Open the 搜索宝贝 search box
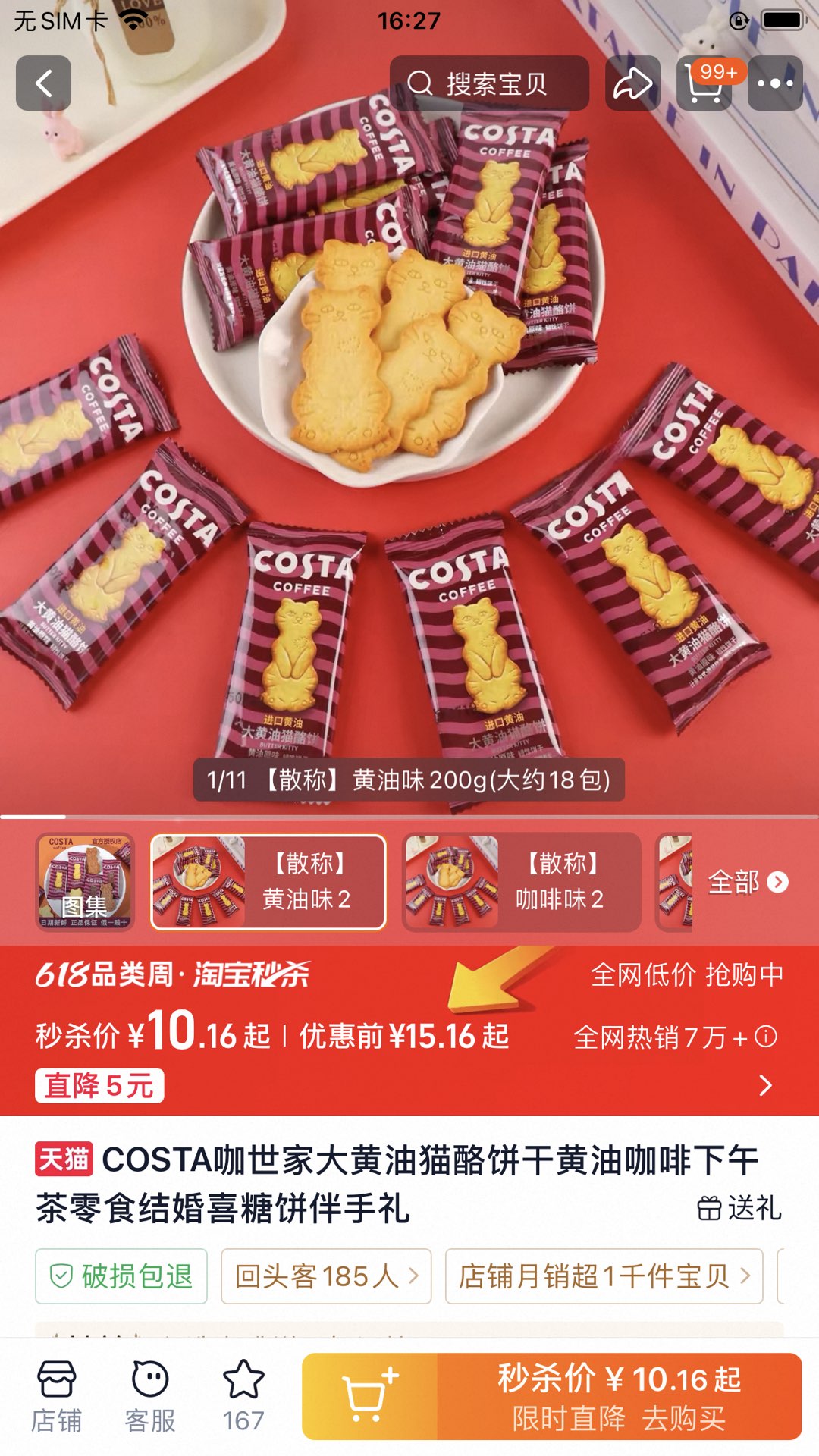 pyautogui.click(x=489, y=83)
